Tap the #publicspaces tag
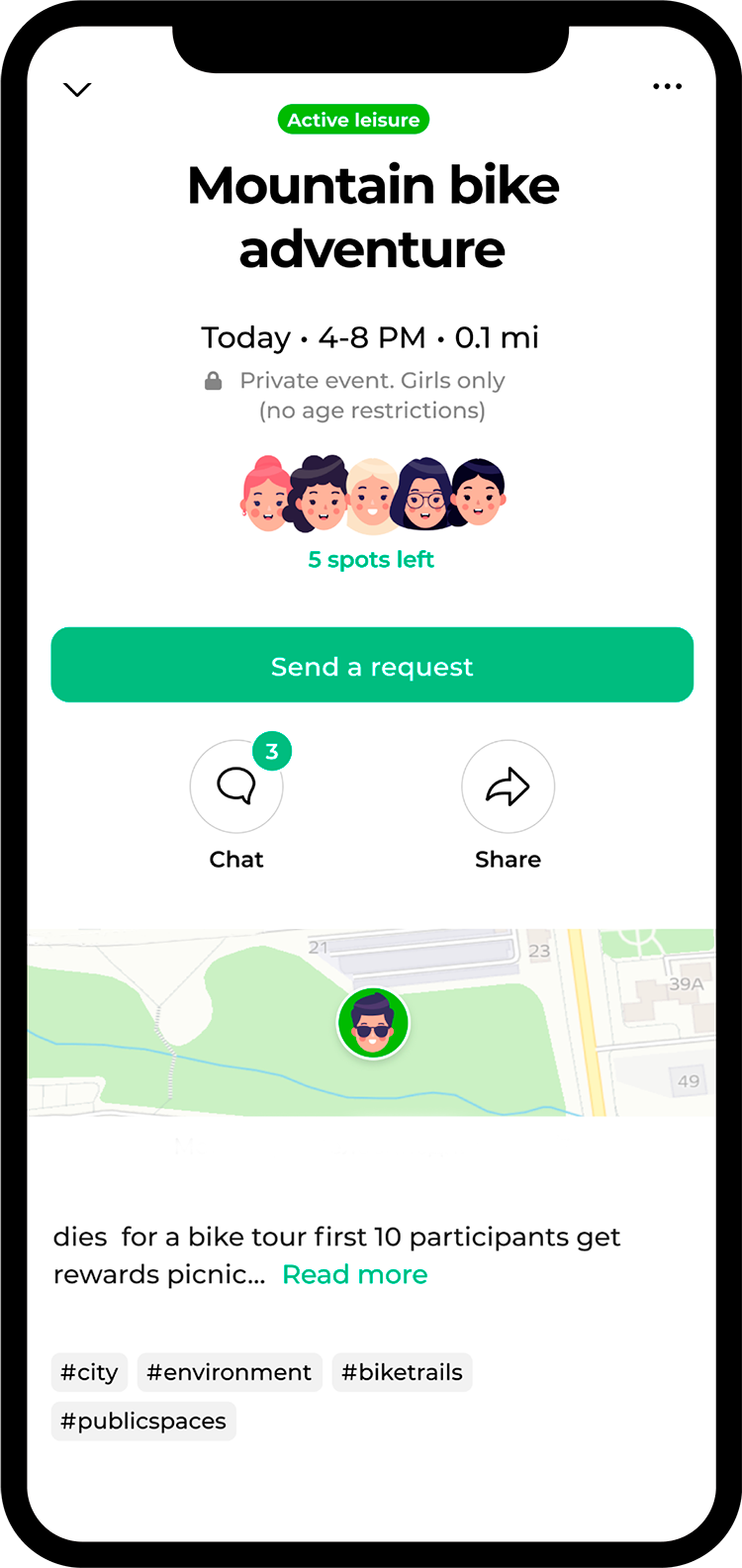The height and width of the screenshot is (1568, 742). [143, 1422]
